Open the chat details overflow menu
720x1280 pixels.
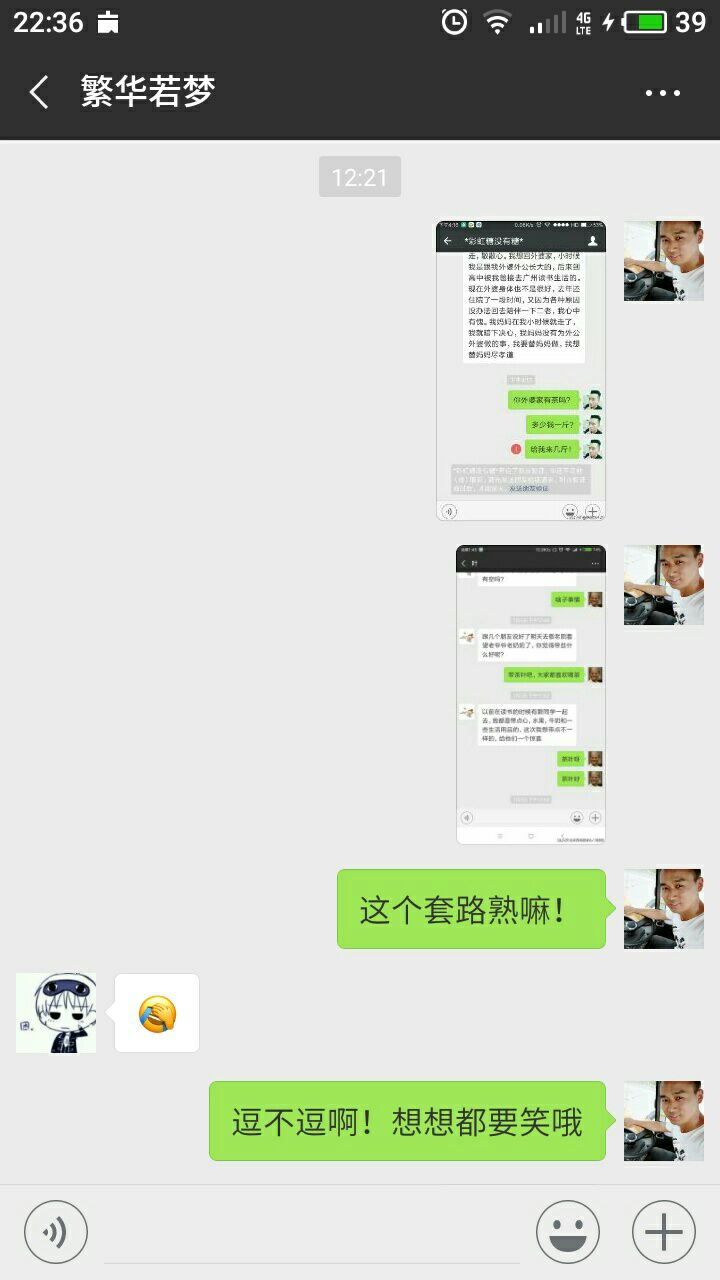pyautogui.click(x=662, y=93)
